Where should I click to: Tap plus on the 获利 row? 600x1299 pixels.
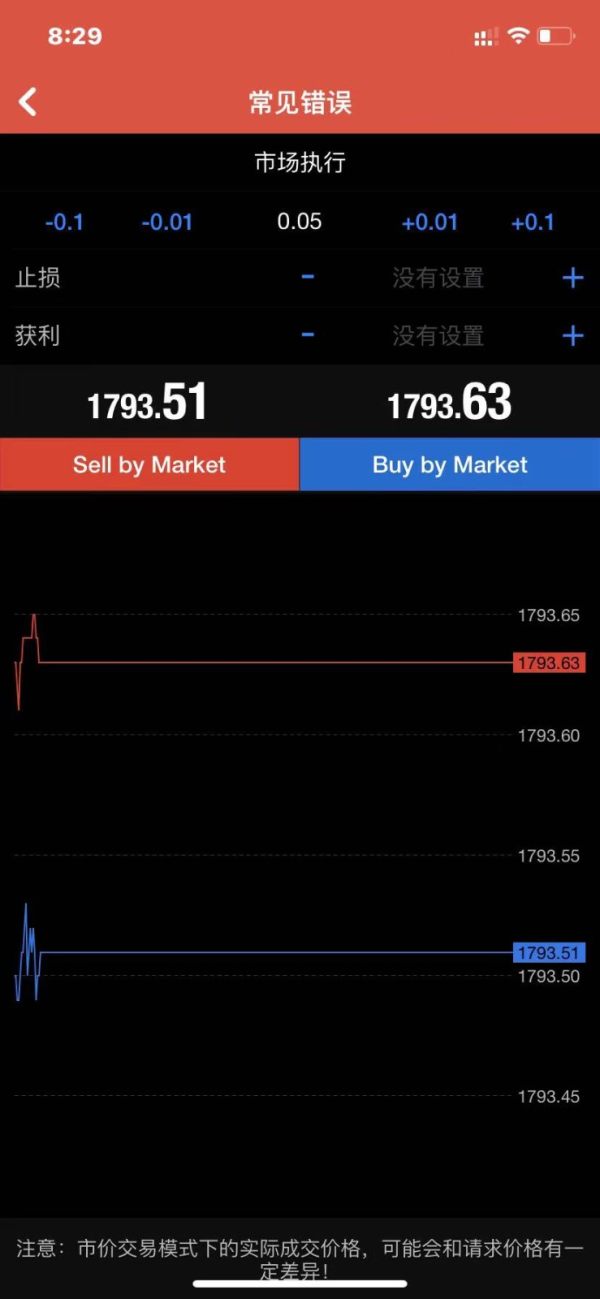coord(573,335)
